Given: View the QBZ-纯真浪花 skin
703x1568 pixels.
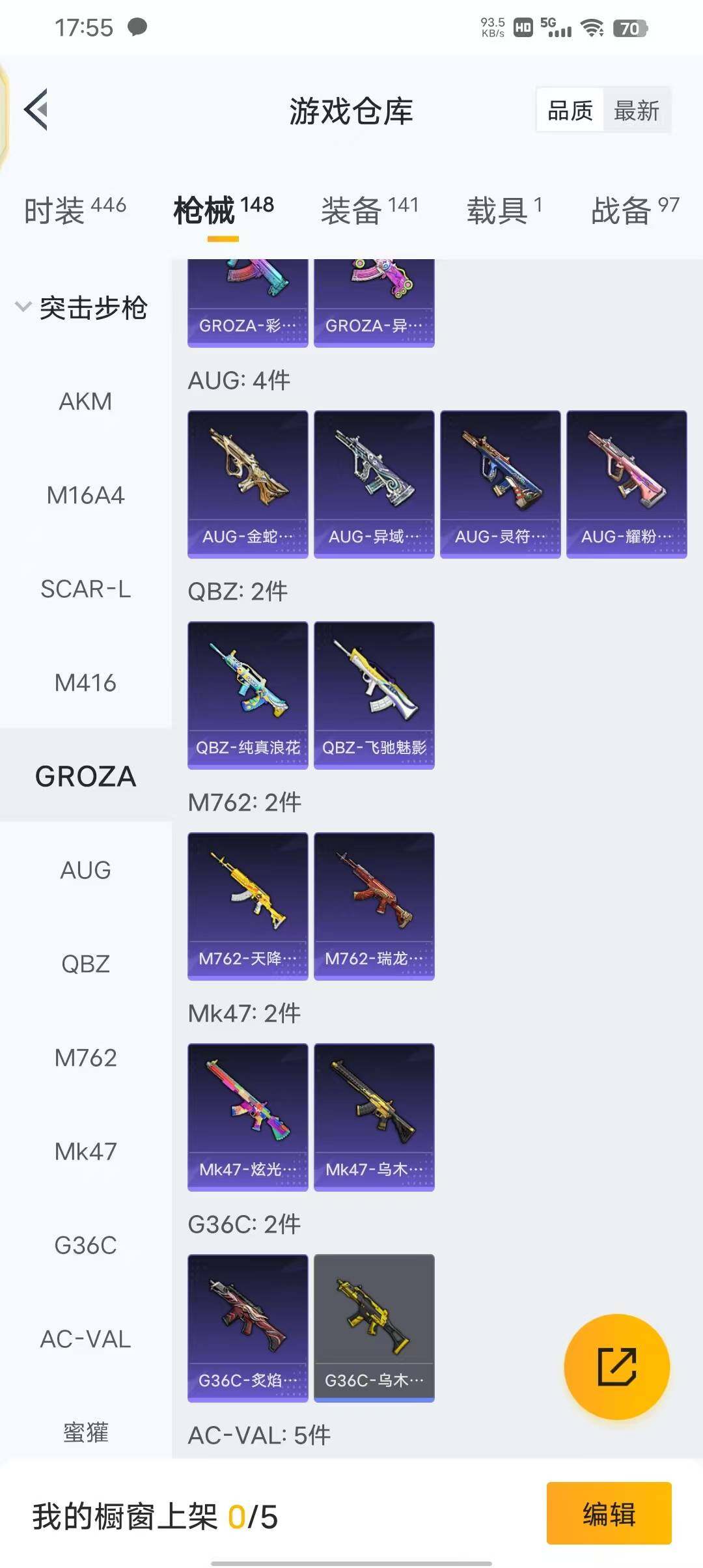Looking at the screenshot, I should pyautogui.click(x=247, y=695).
